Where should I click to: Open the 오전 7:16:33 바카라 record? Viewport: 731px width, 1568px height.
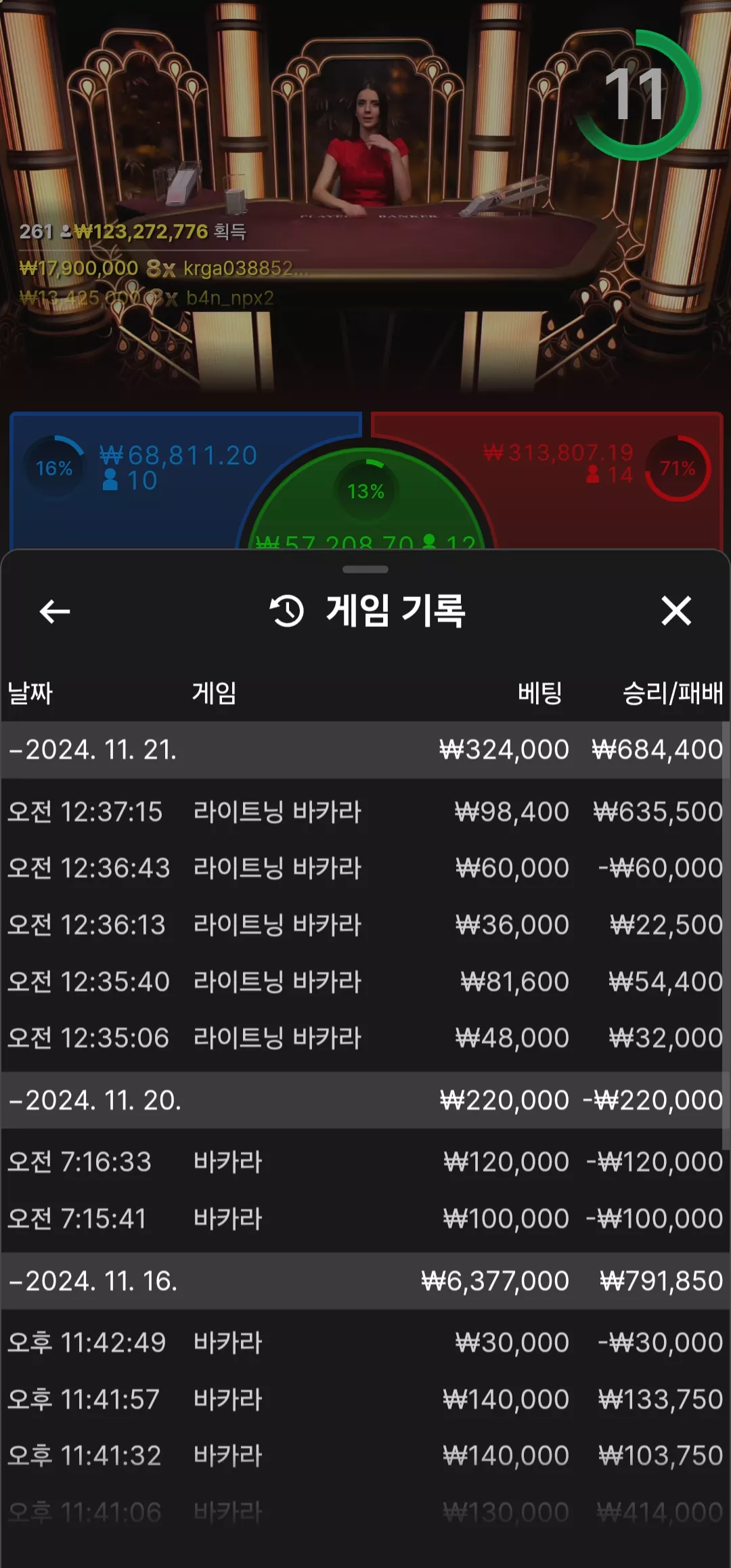[x=365, y=1162]
